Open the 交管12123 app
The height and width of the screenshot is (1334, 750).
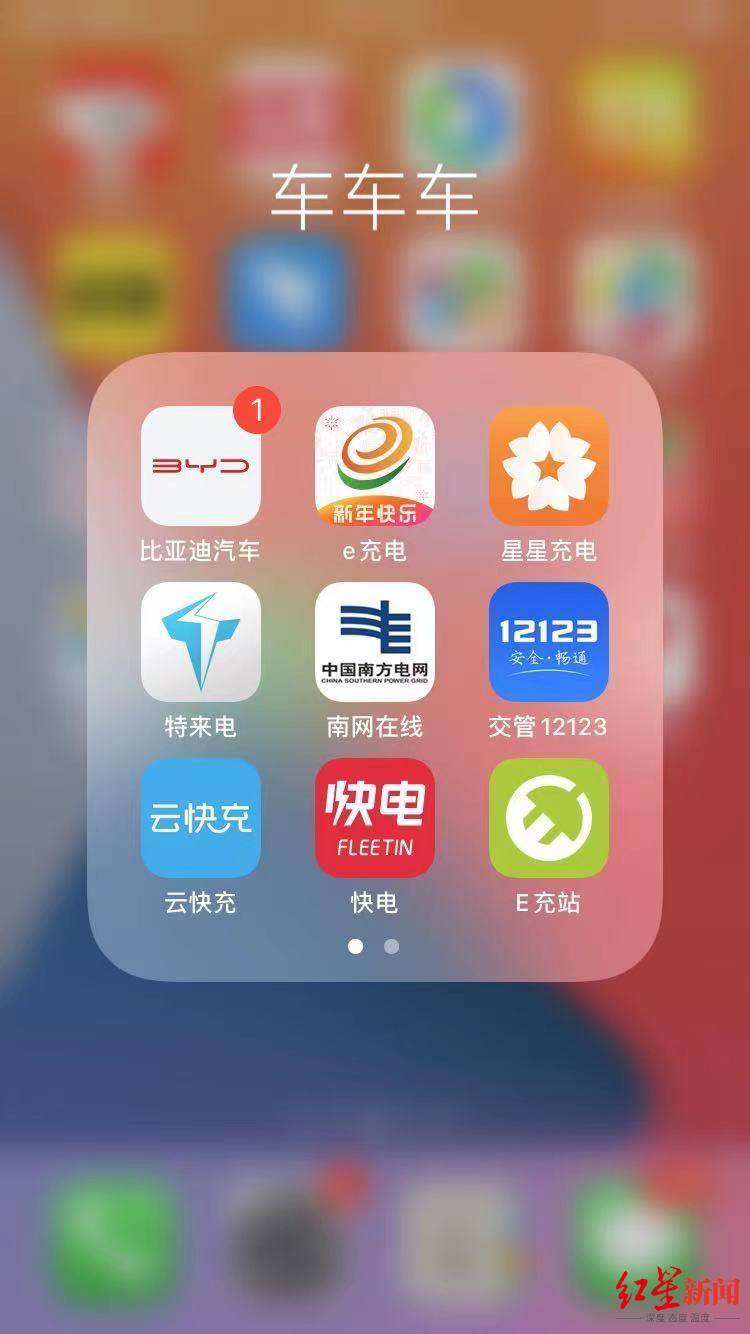tap(549, 642)
